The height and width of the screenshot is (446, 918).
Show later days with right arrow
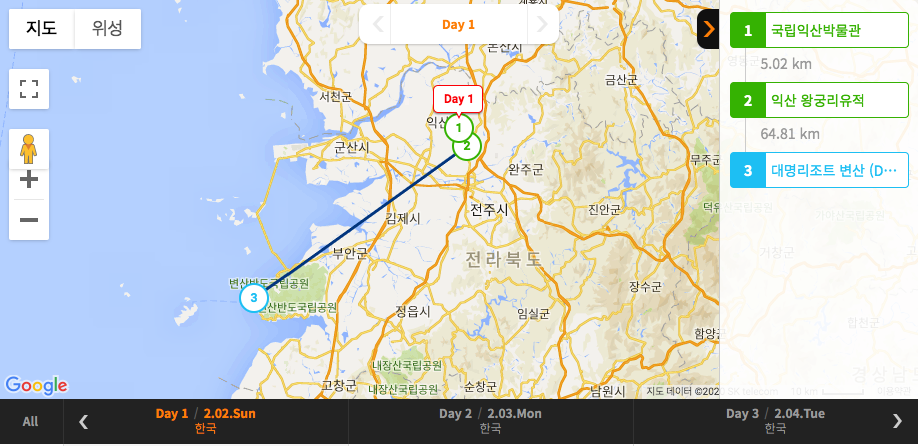click(x=897, y=421)
